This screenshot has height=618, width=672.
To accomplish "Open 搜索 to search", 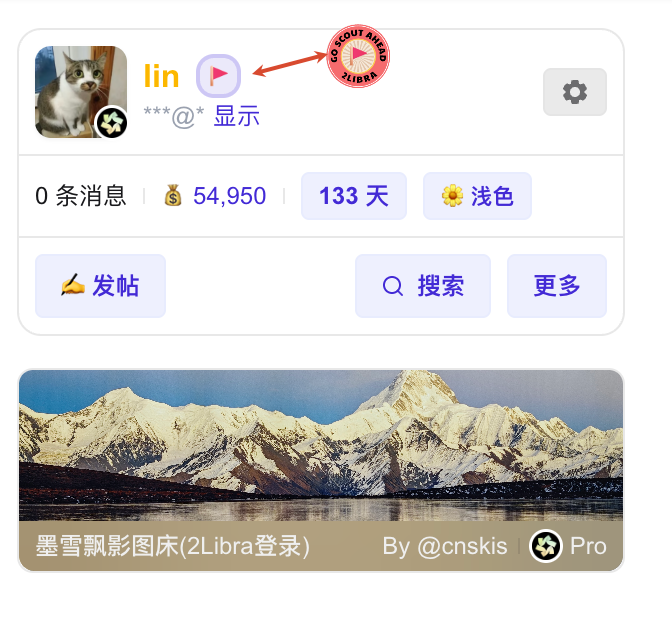I will click(x=423, y=286).
